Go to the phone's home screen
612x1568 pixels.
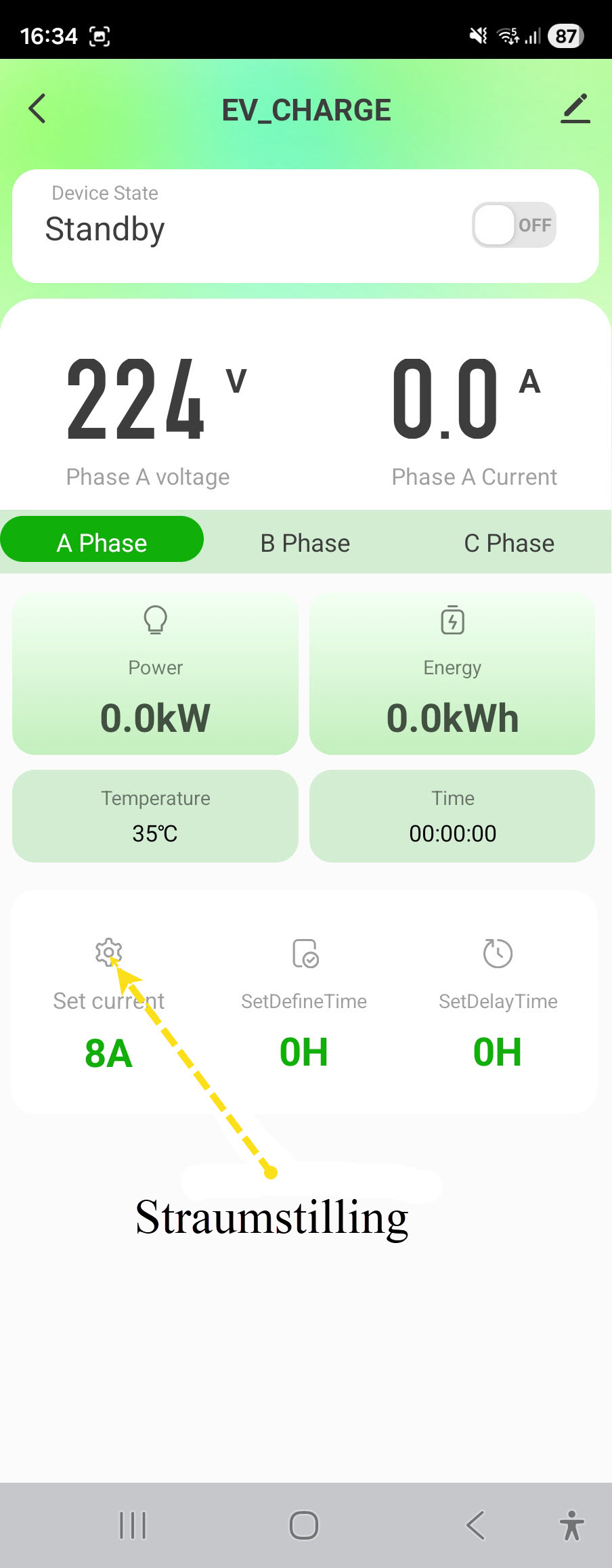pyautogui.click(x=304, y=1525)
